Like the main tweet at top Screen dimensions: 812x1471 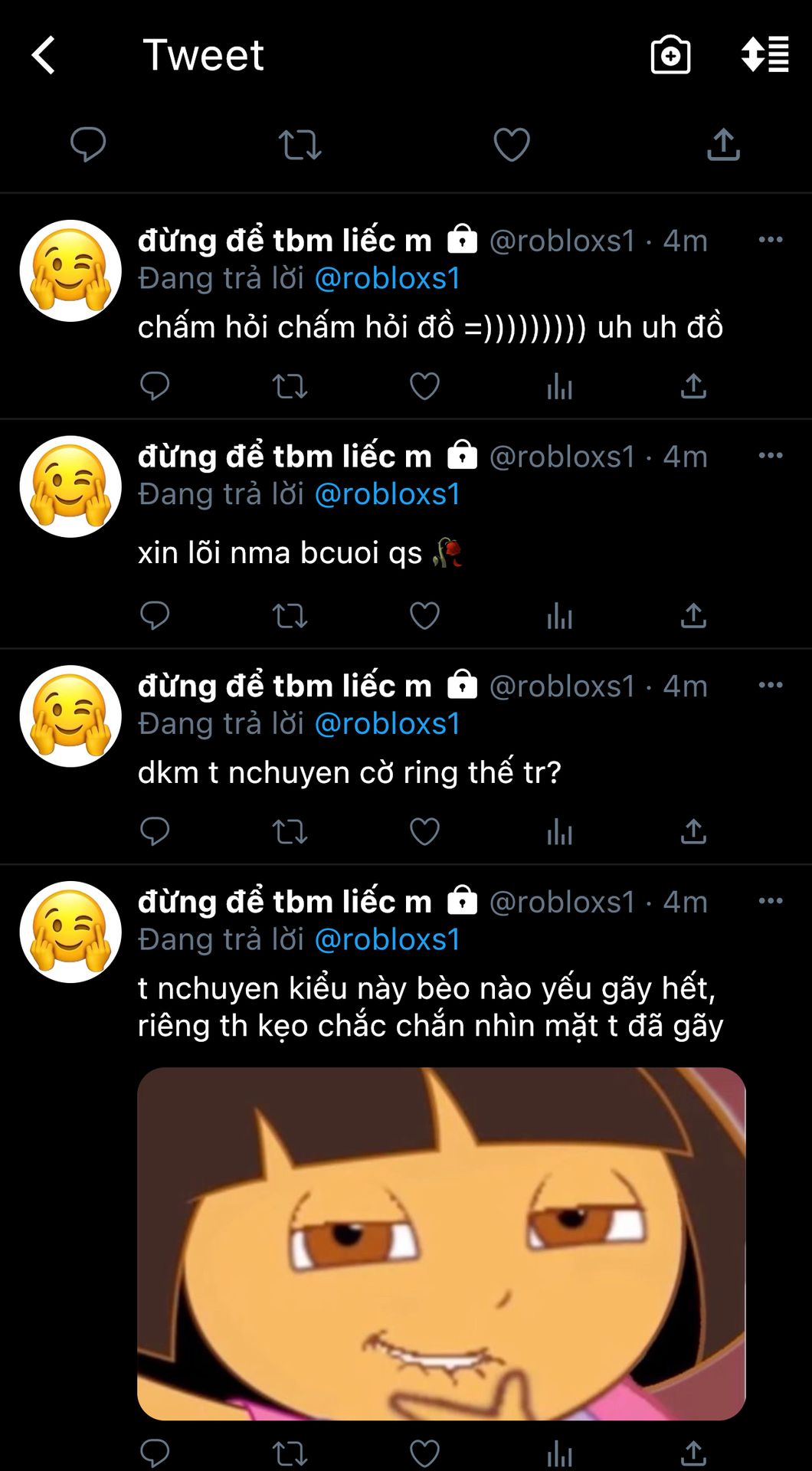point(511,144)
